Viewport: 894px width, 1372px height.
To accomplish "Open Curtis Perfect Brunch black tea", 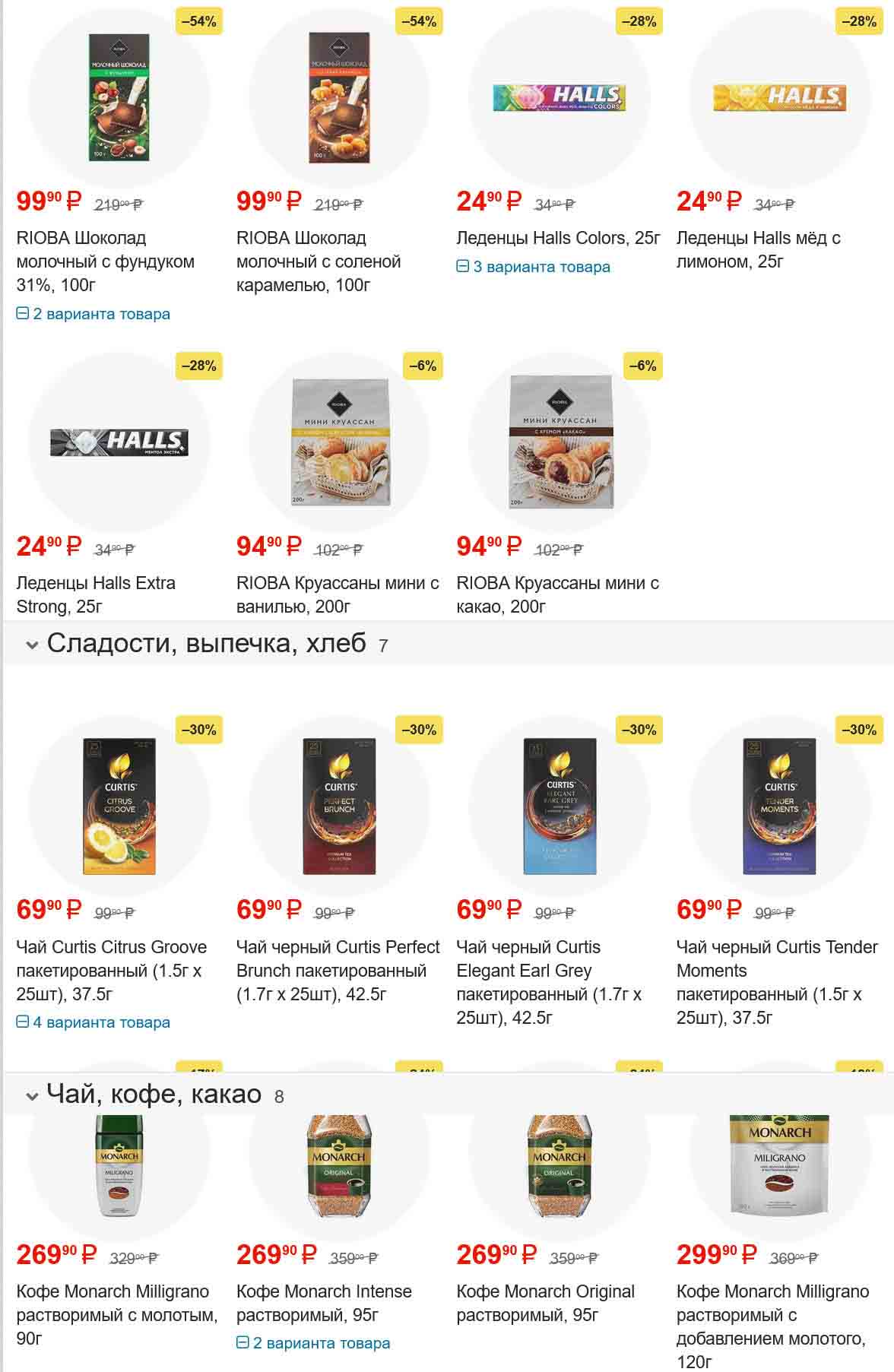I will click(x=338, y=970).
